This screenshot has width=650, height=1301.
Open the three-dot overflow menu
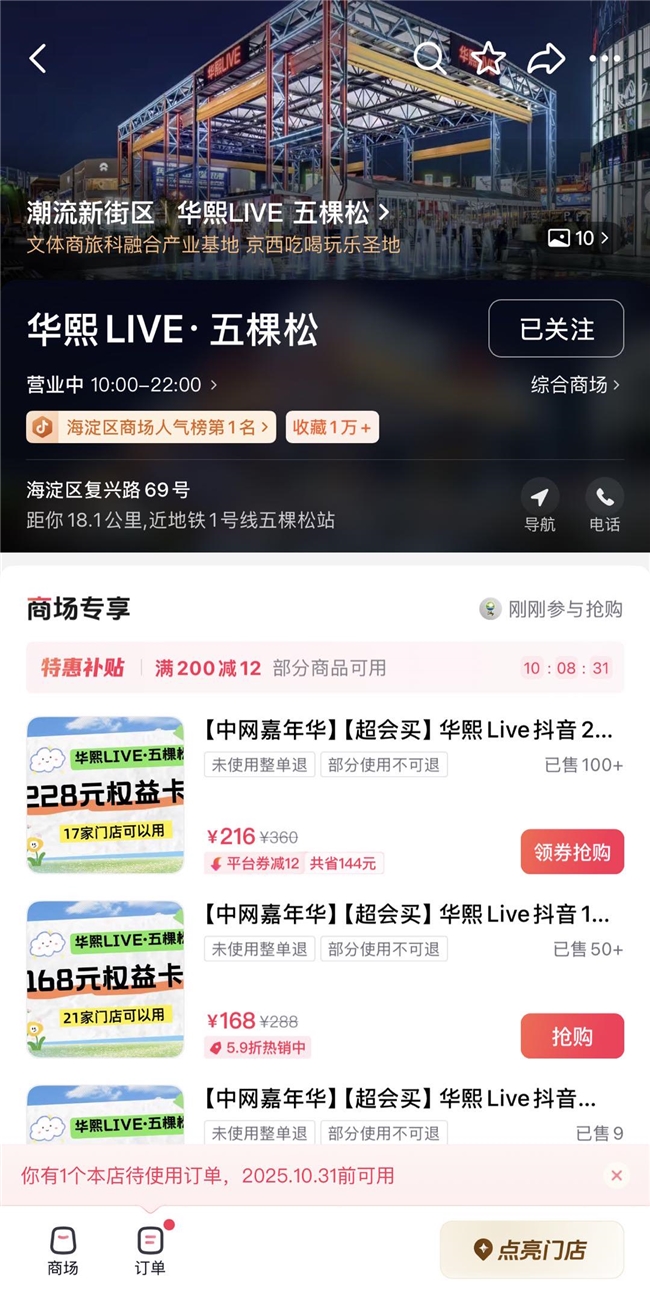605,59
